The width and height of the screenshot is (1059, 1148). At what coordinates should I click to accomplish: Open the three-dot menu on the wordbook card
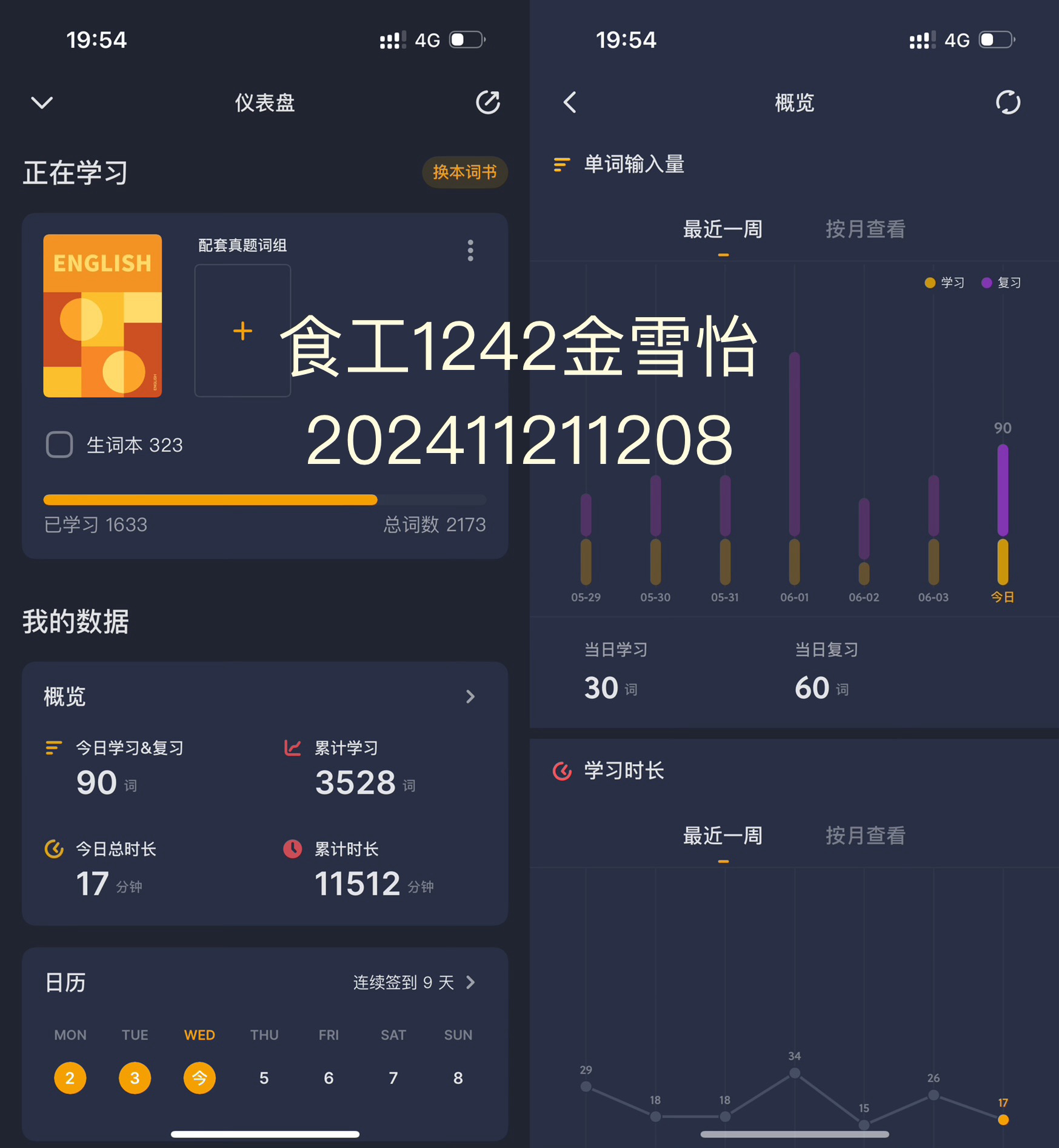pos(470,250)
